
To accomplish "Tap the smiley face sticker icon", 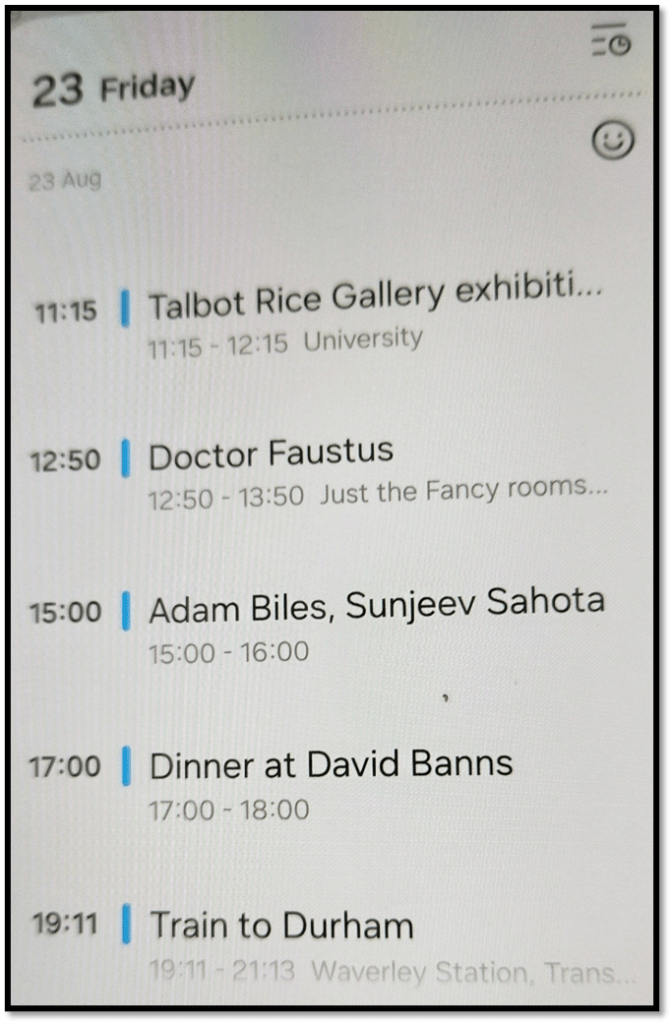I will (612, 141).
